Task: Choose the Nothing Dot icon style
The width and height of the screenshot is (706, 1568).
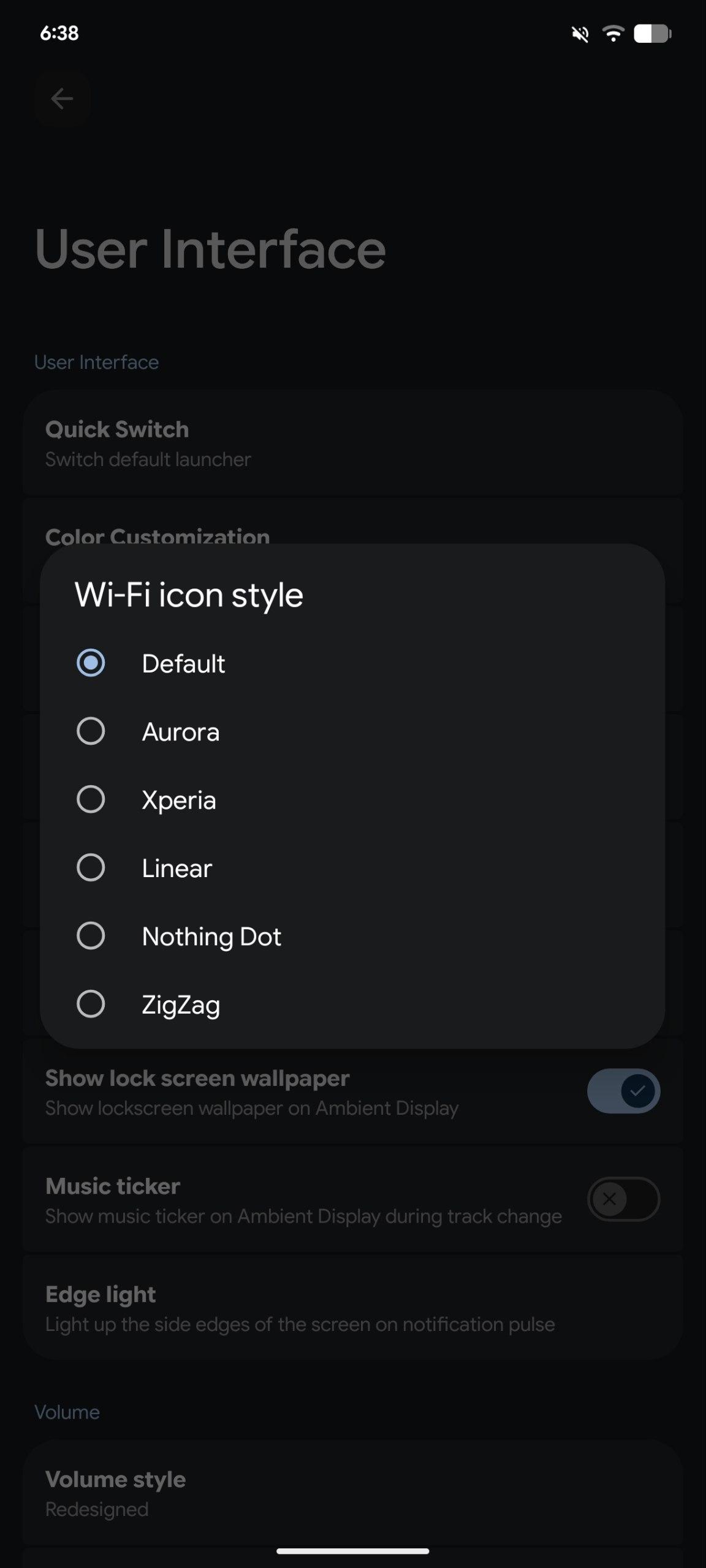Action: 91,936
